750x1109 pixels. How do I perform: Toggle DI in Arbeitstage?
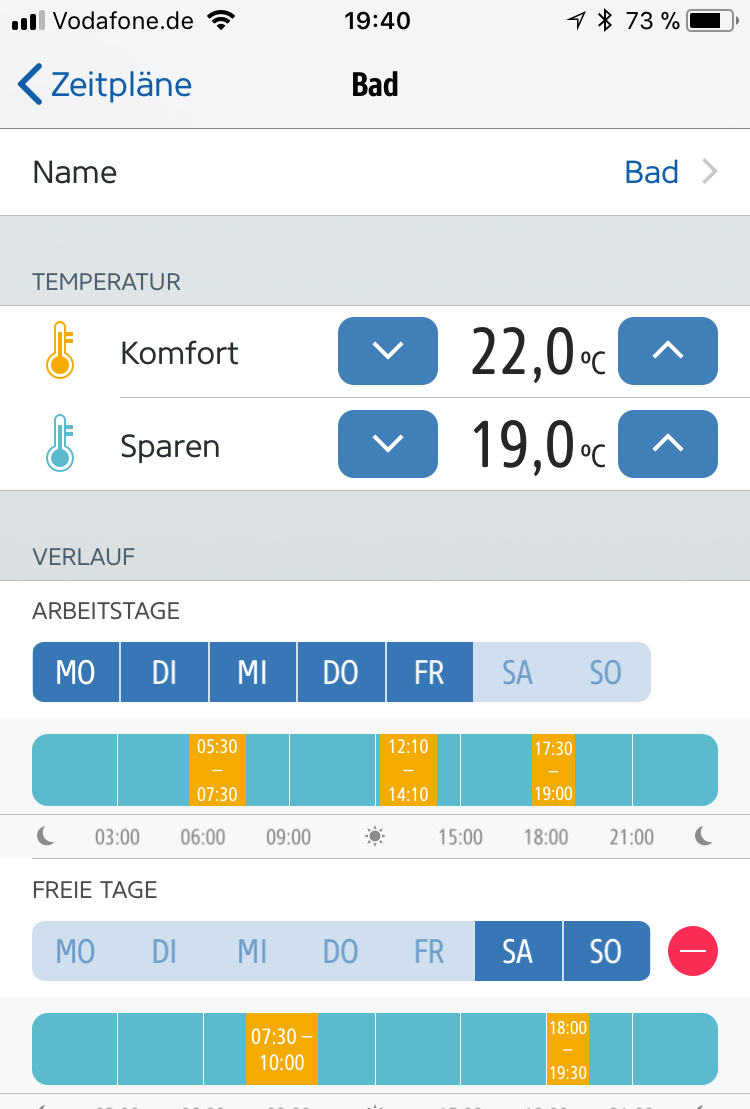(x=164, y=672)
